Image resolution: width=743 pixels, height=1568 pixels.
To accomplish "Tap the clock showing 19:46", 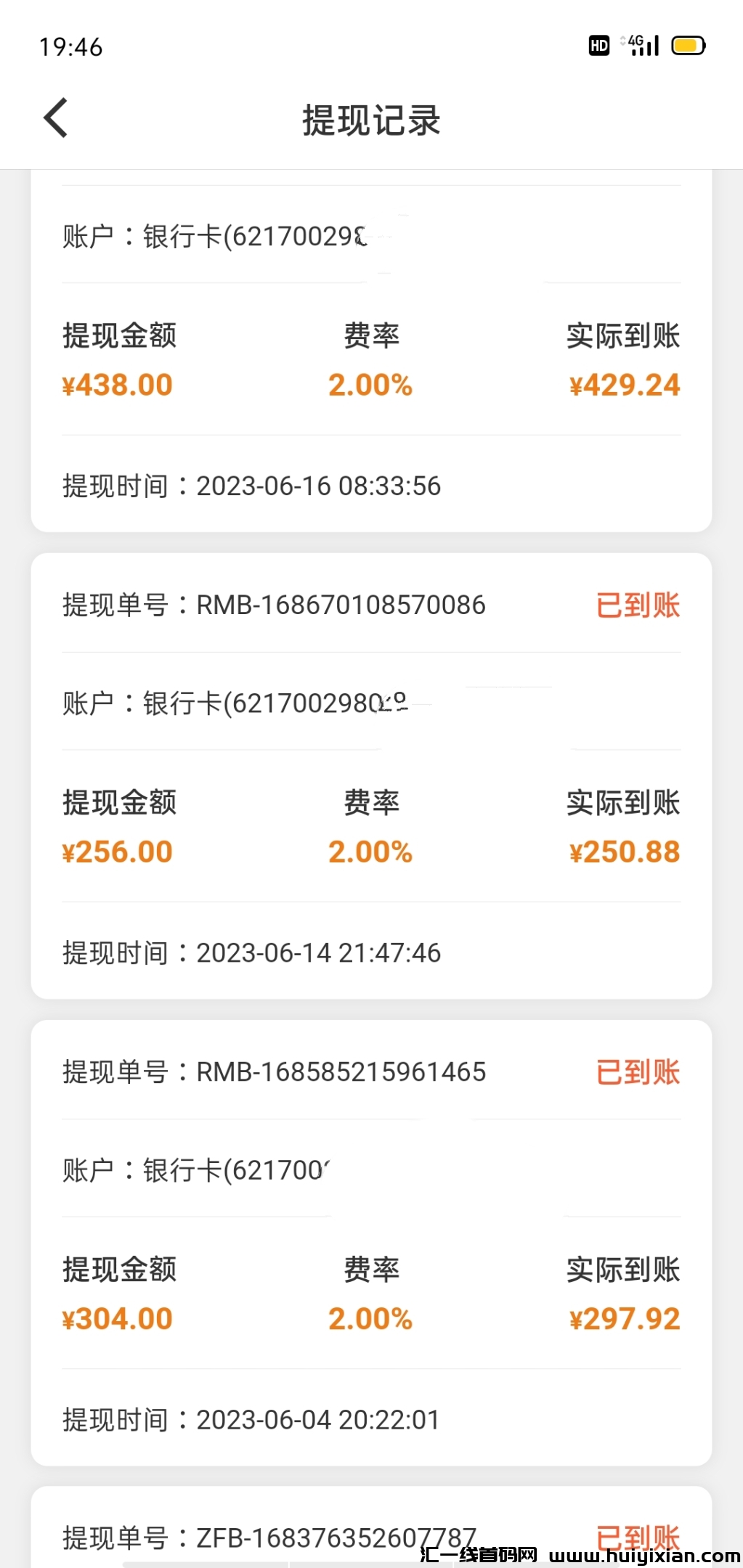I will pyautogui.click(x=70, y=46).
